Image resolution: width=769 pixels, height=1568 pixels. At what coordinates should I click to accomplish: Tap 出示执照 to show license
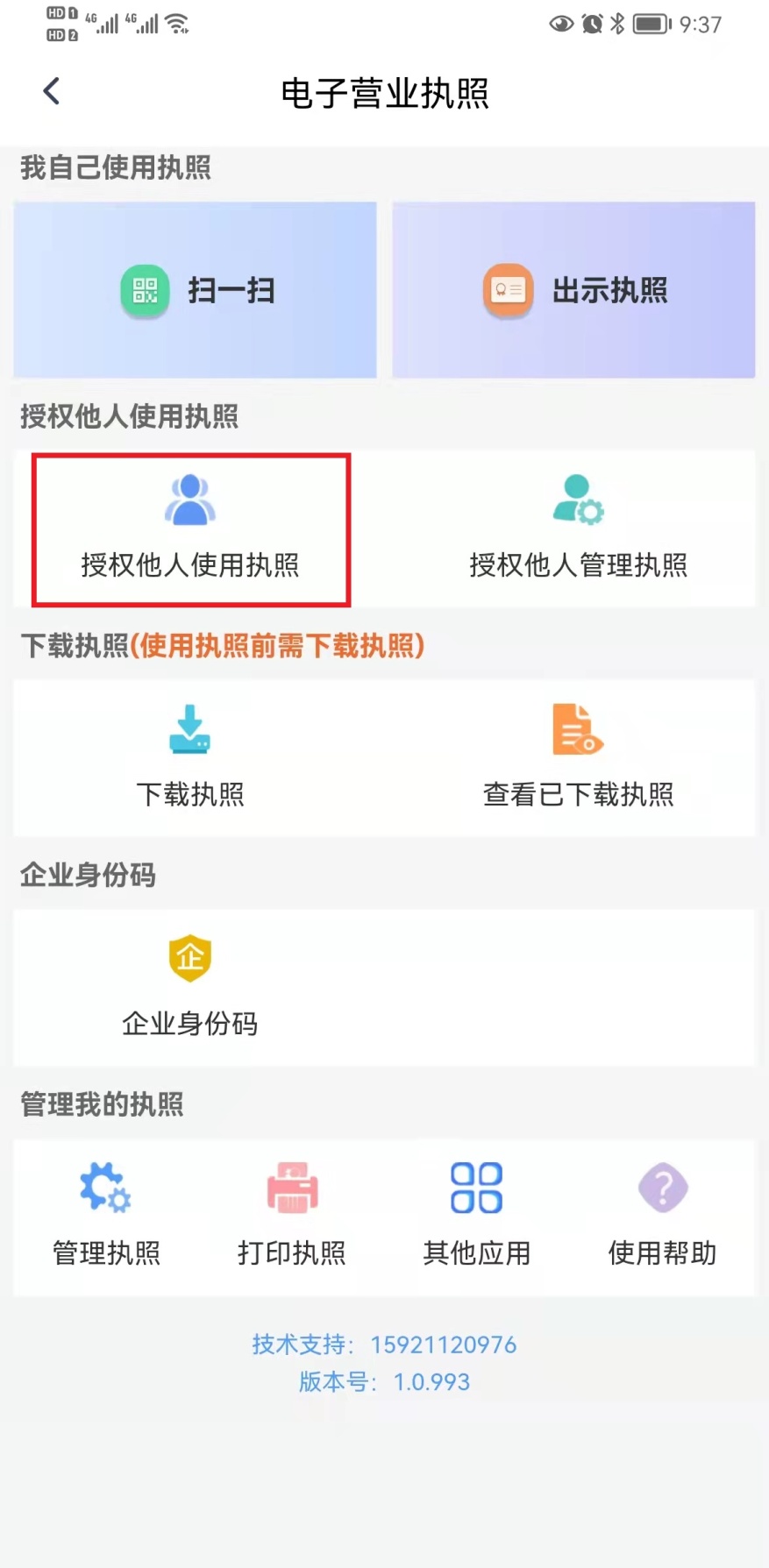[573, 290]
